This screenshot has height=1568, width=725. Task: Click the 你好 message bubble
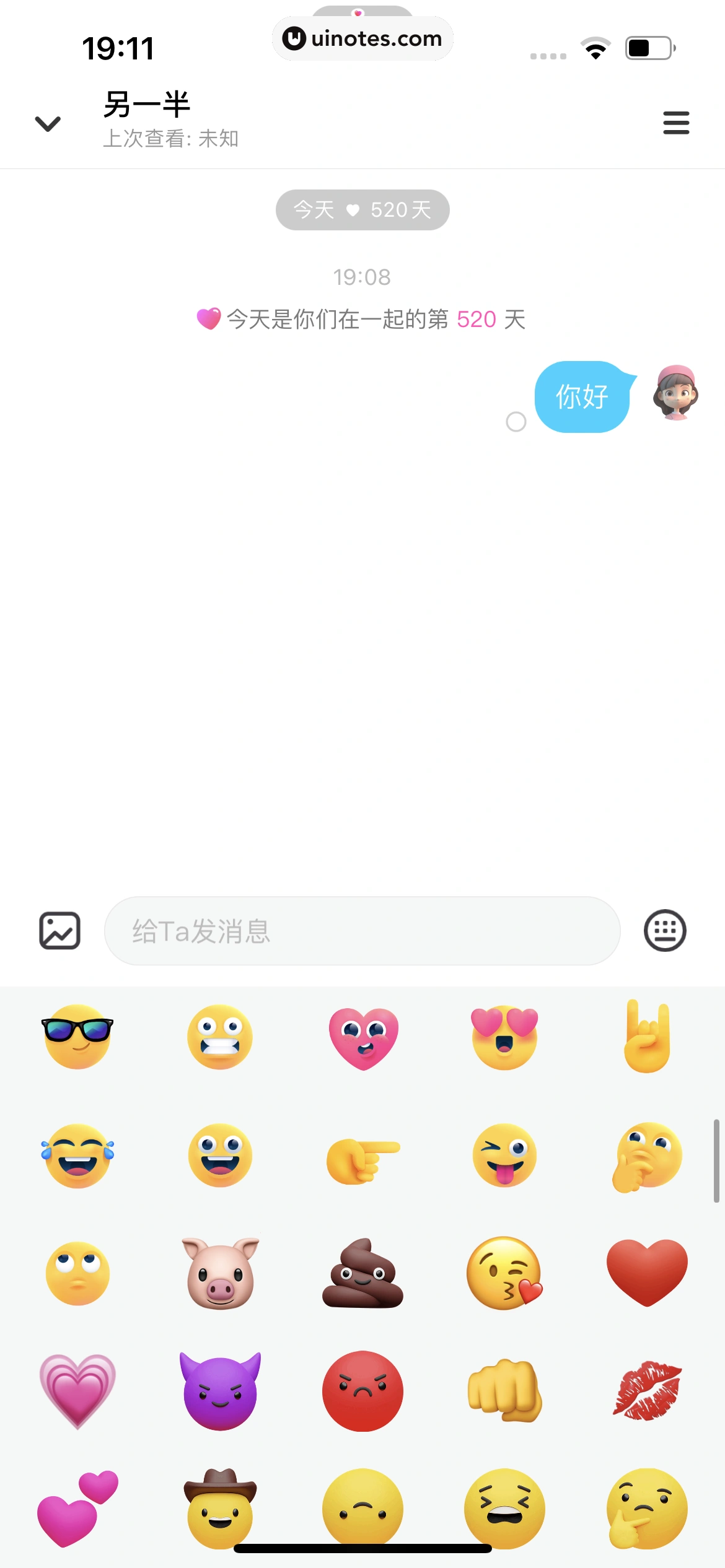(581, 397)
